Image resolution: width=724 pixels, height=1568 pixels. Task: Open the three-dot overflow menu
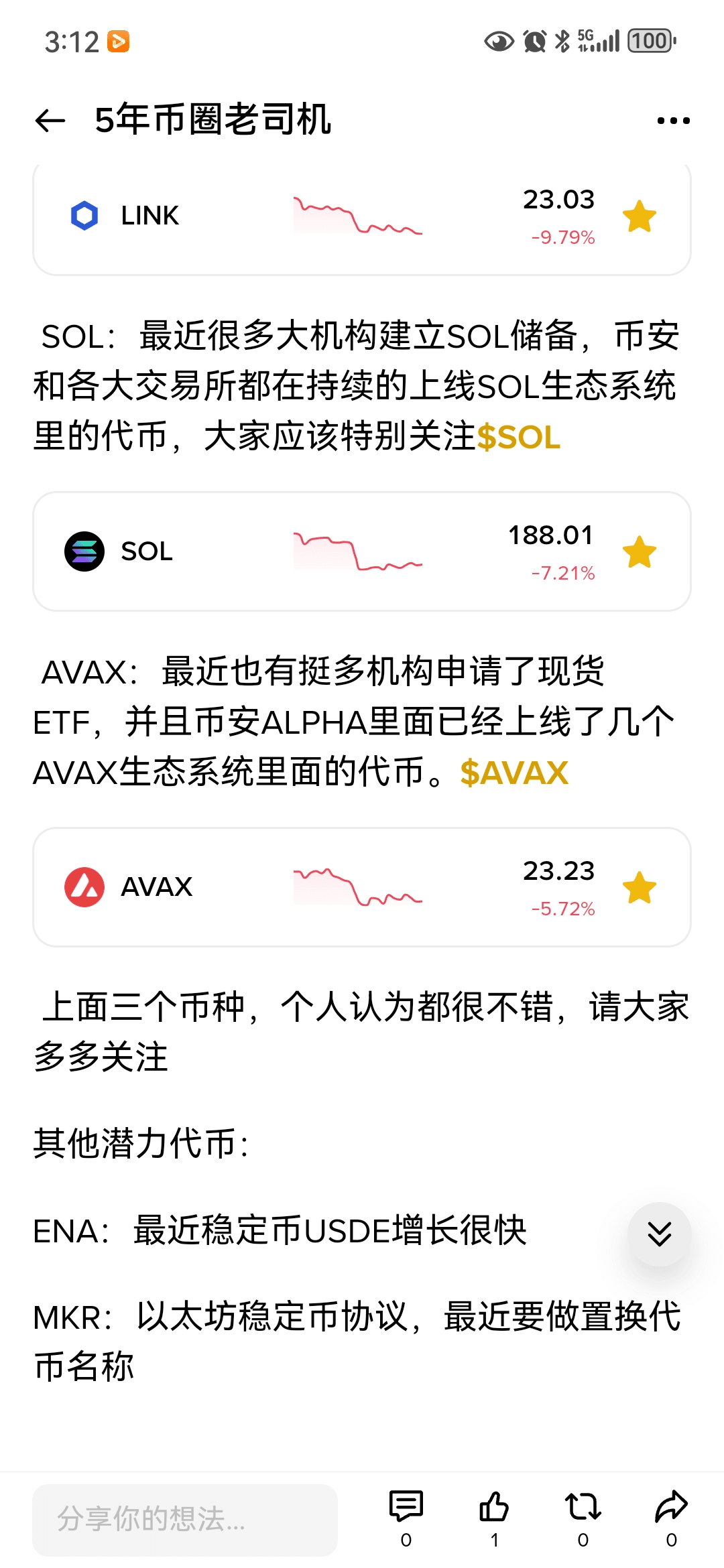[673, 121]
